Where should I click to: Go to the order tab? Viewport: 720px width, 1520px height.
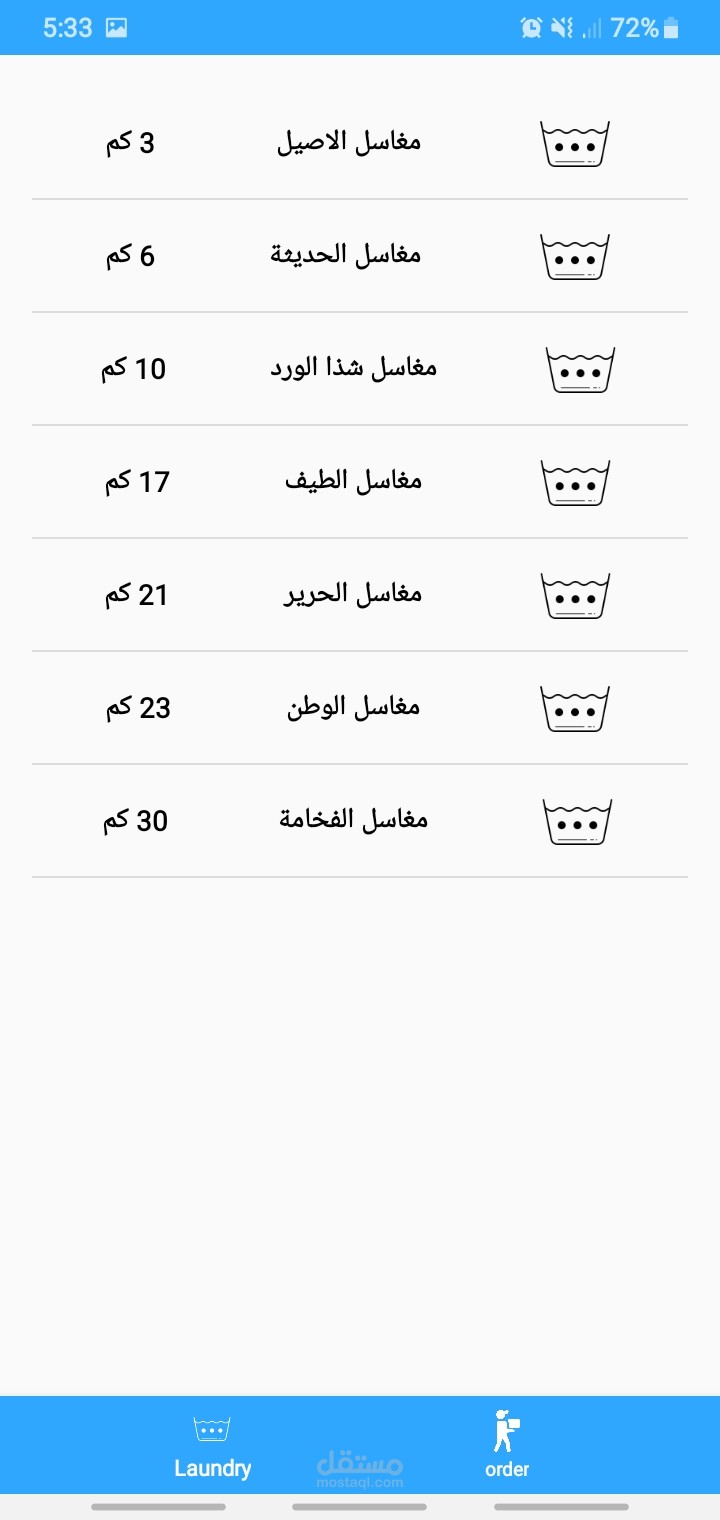507,1446
